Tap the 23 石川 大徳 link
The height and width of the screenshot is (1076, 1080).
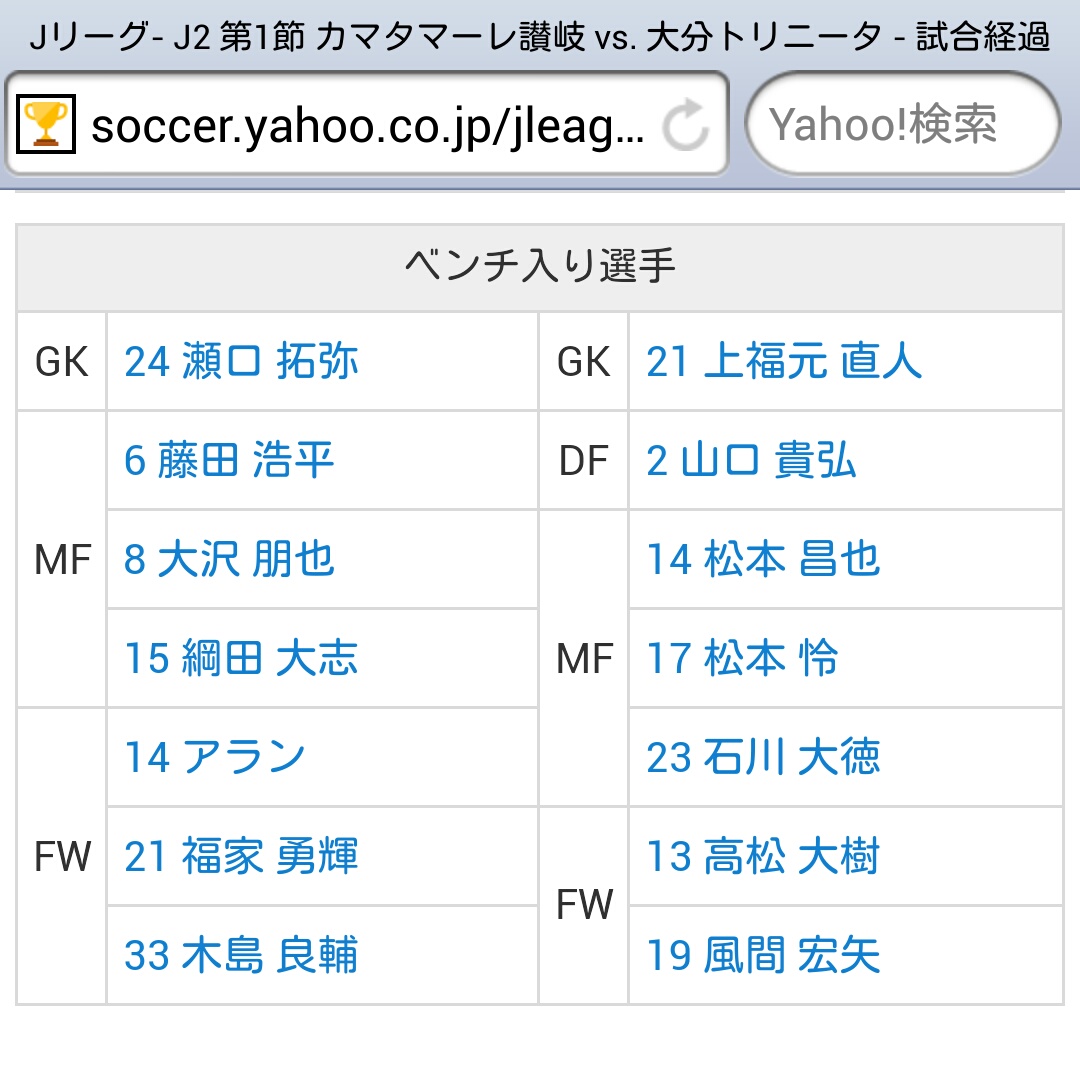pos(763,758)
